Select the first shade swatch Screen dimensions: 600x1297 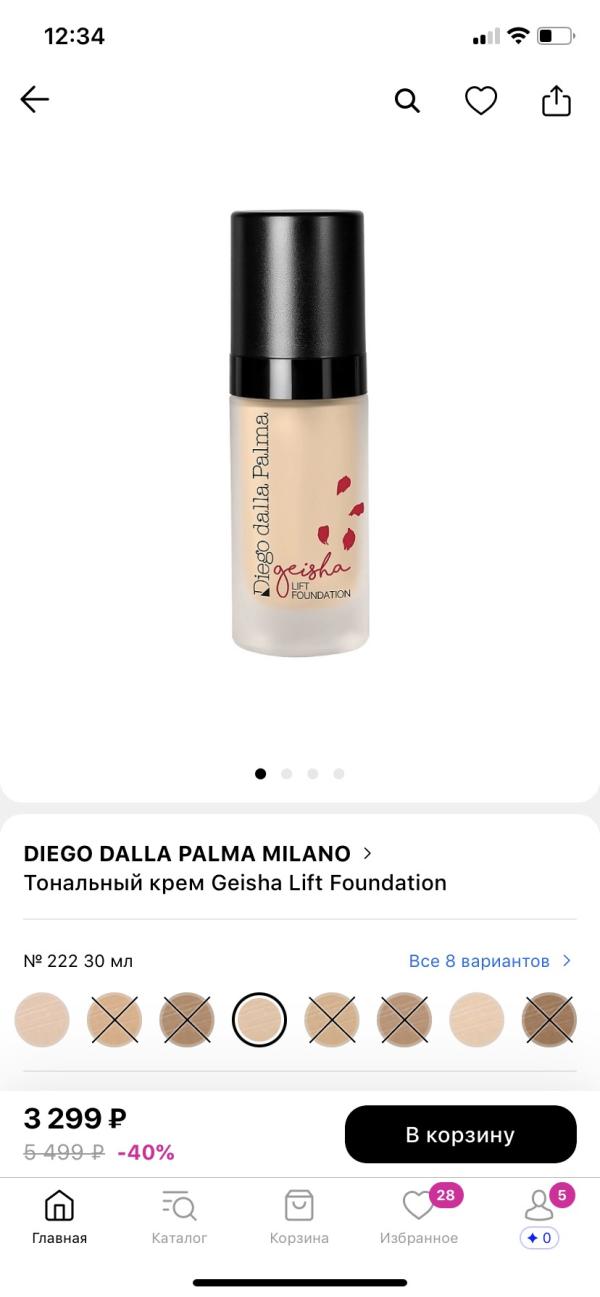pos(42,1020)
